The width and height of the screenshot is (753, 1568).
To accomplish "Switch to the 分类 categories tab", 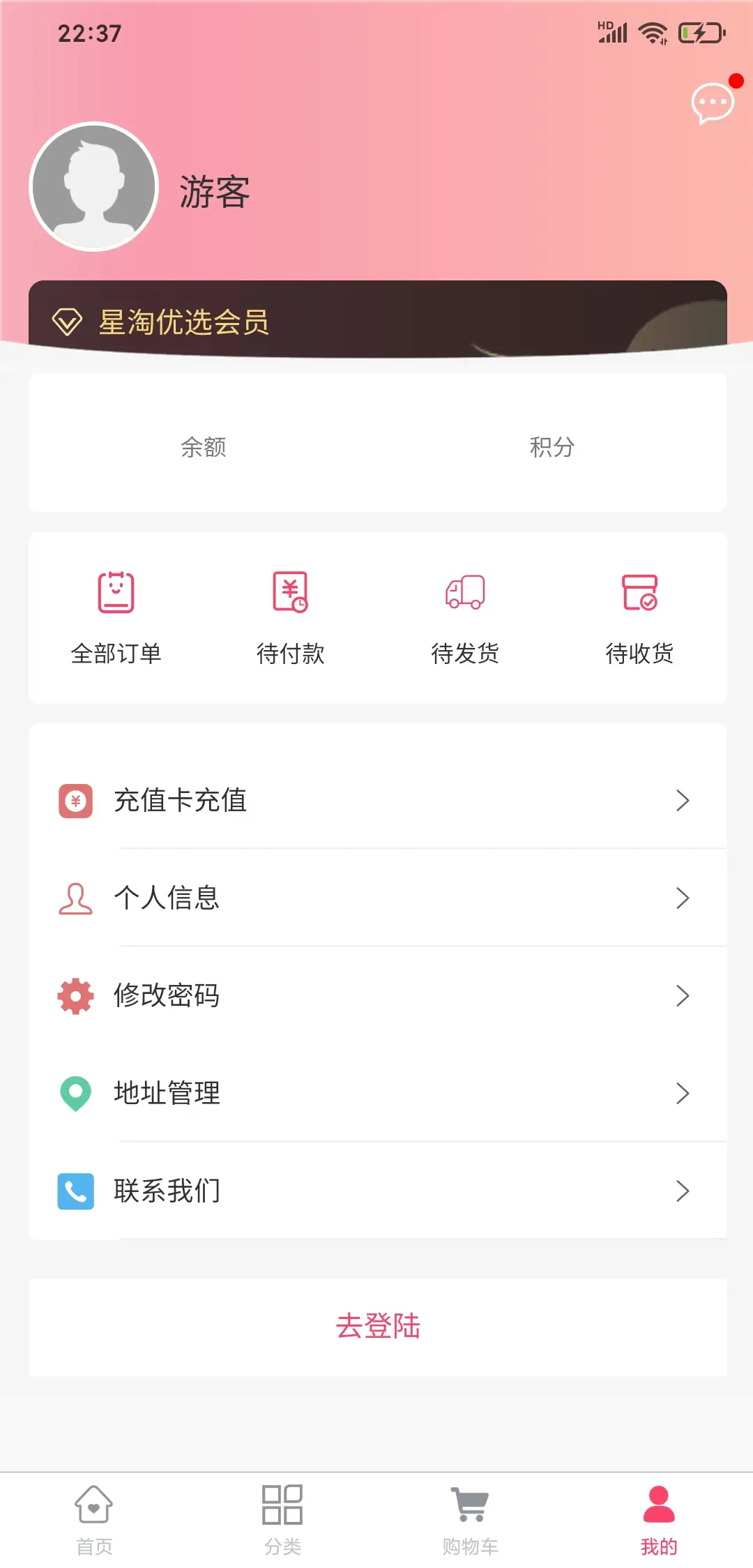I will [282, 1521].
